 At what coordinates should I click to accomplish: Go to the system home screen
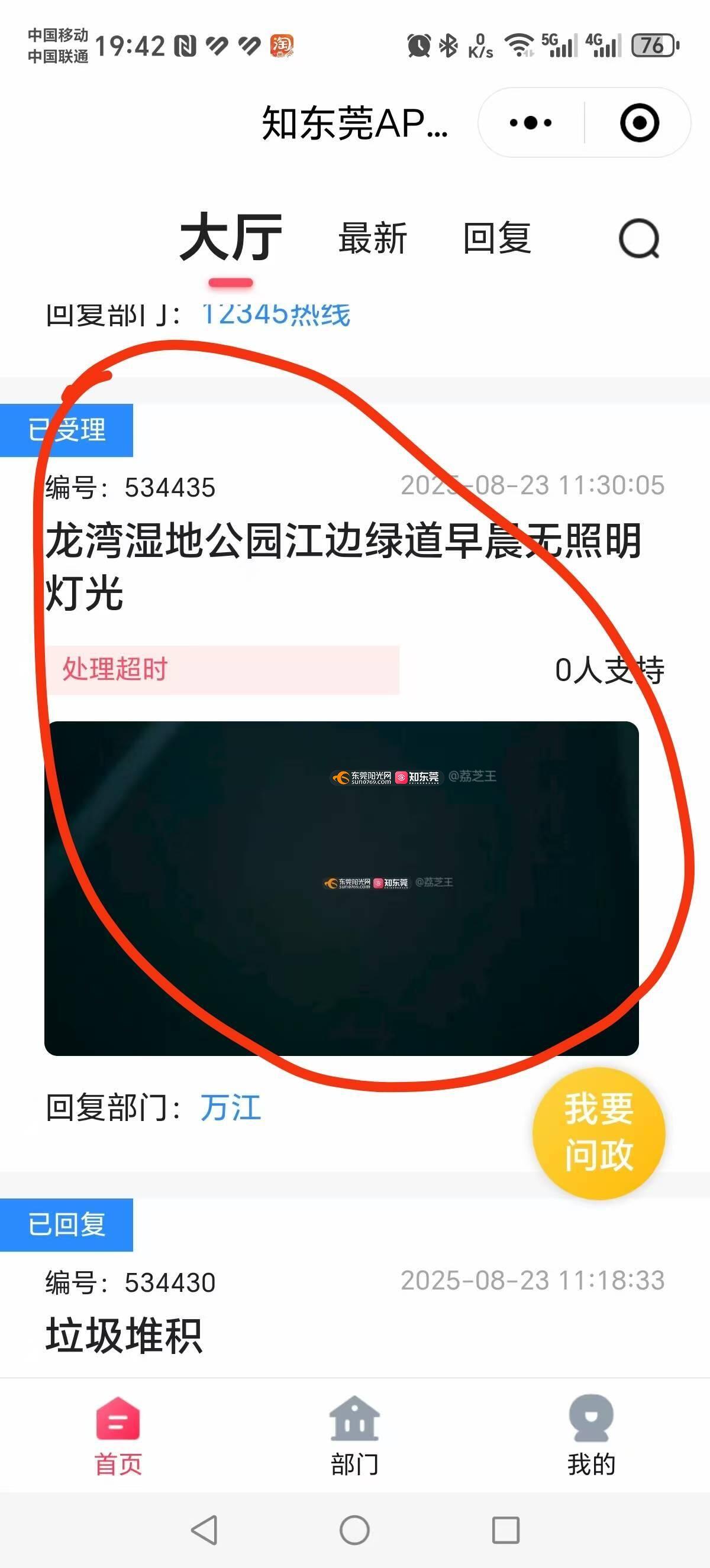(x=354, y=1530)
